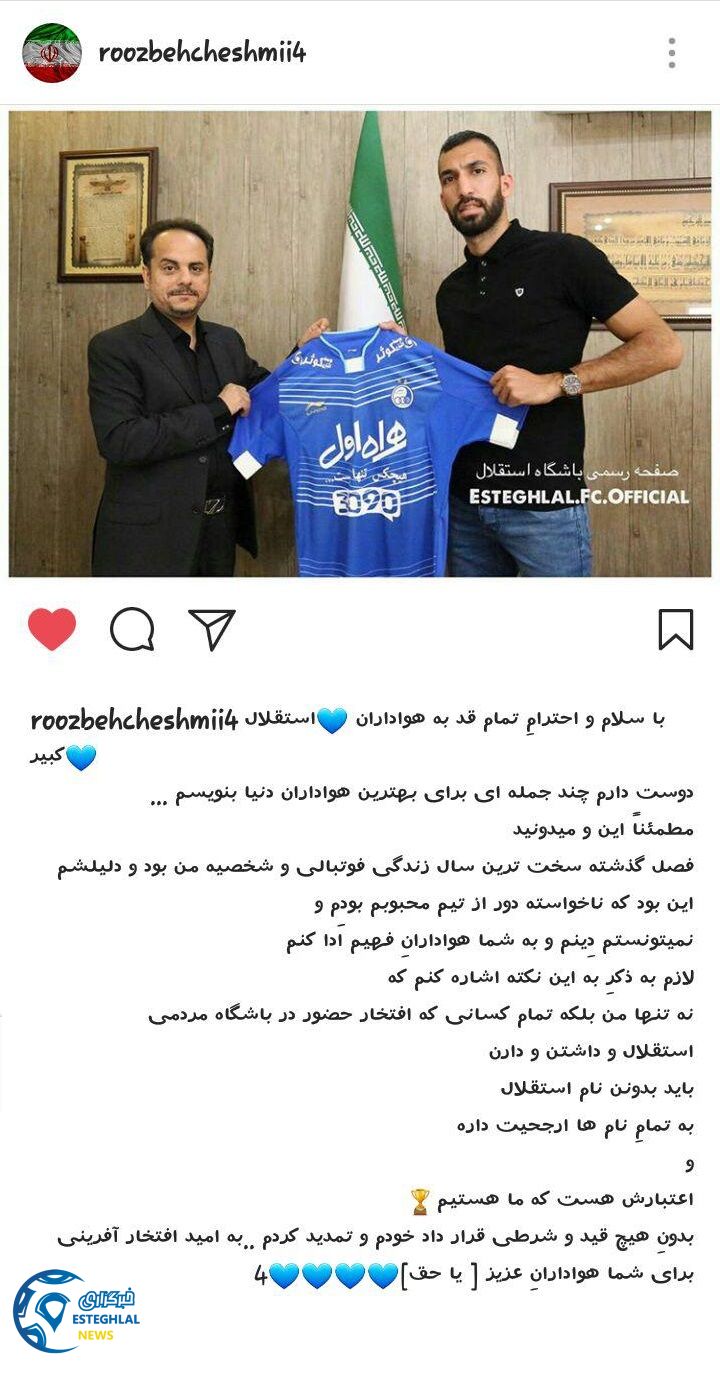Unlike the post with the heart icon

(x=52, y=629)
